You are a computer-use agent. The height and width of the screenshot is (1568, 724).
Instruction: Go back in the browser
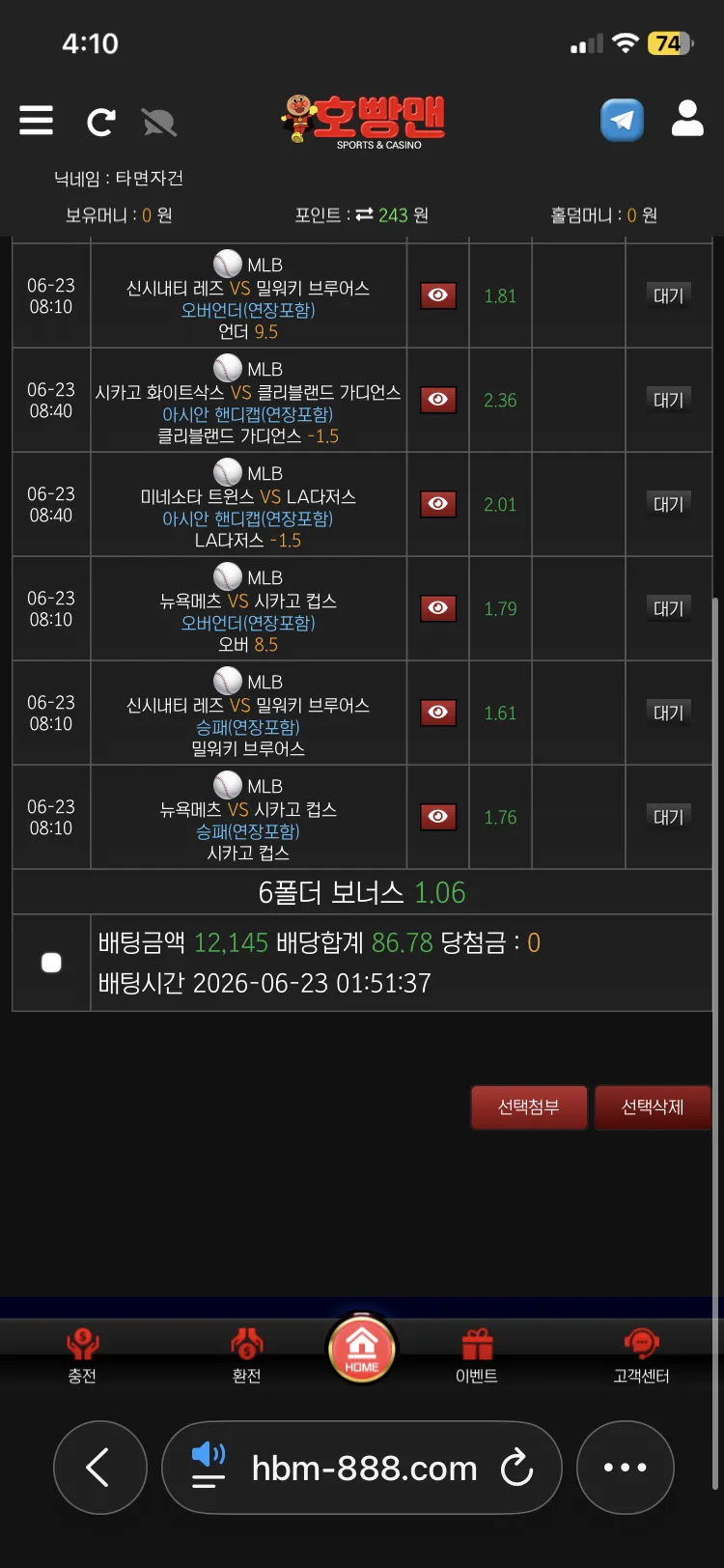(x=99, y=1468)
